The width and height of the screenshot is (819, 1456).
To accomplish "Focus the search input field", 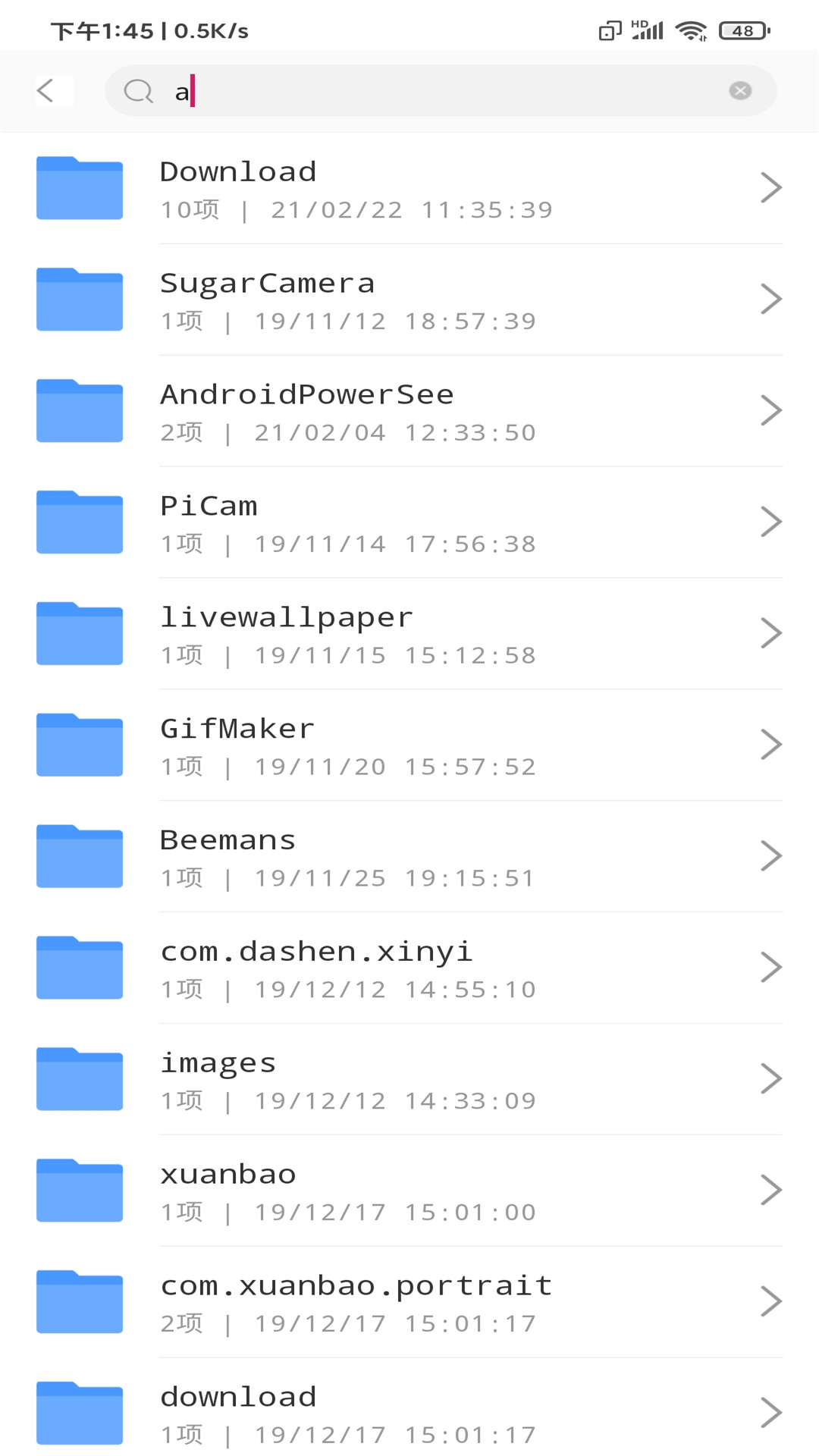I will (x=441, y=91).
